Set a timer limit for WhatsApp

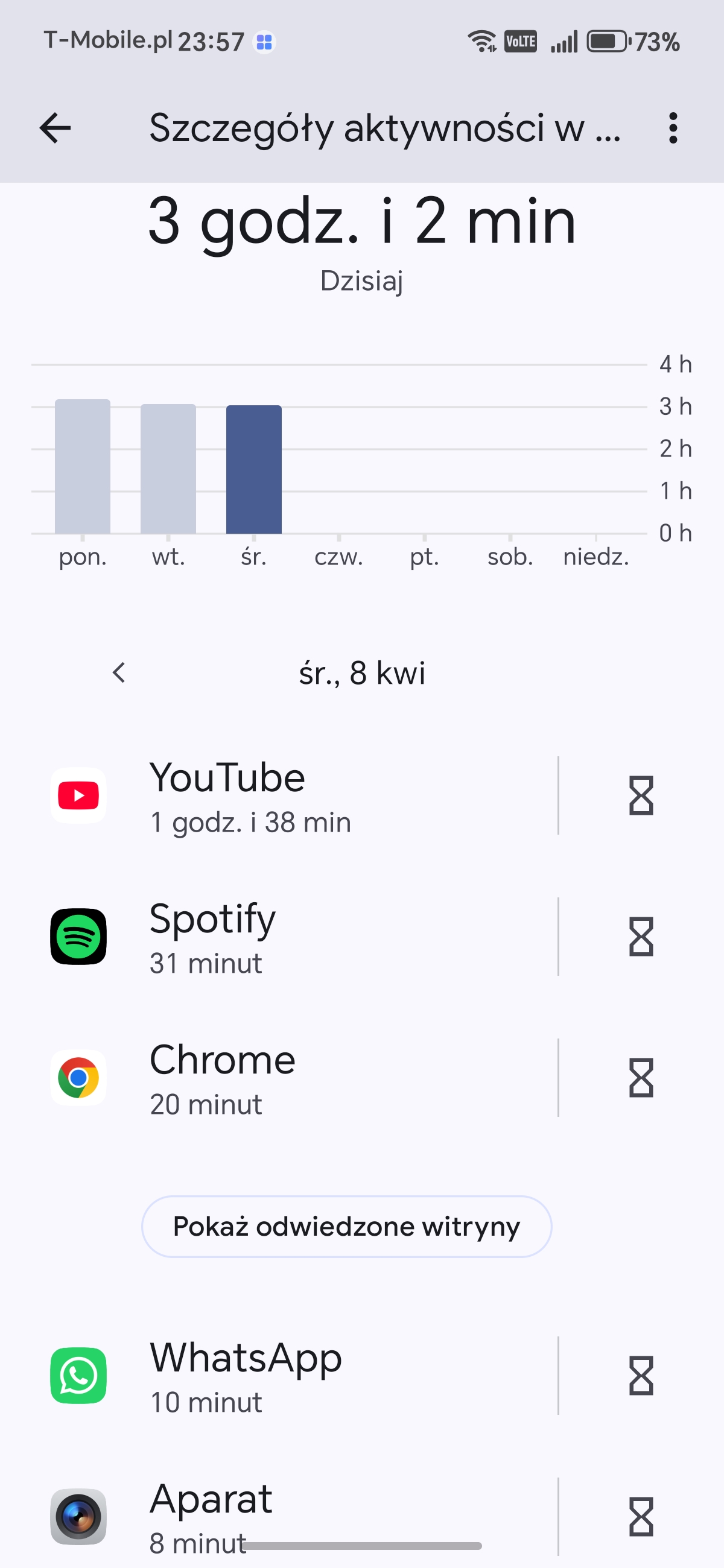point(641,1376)
